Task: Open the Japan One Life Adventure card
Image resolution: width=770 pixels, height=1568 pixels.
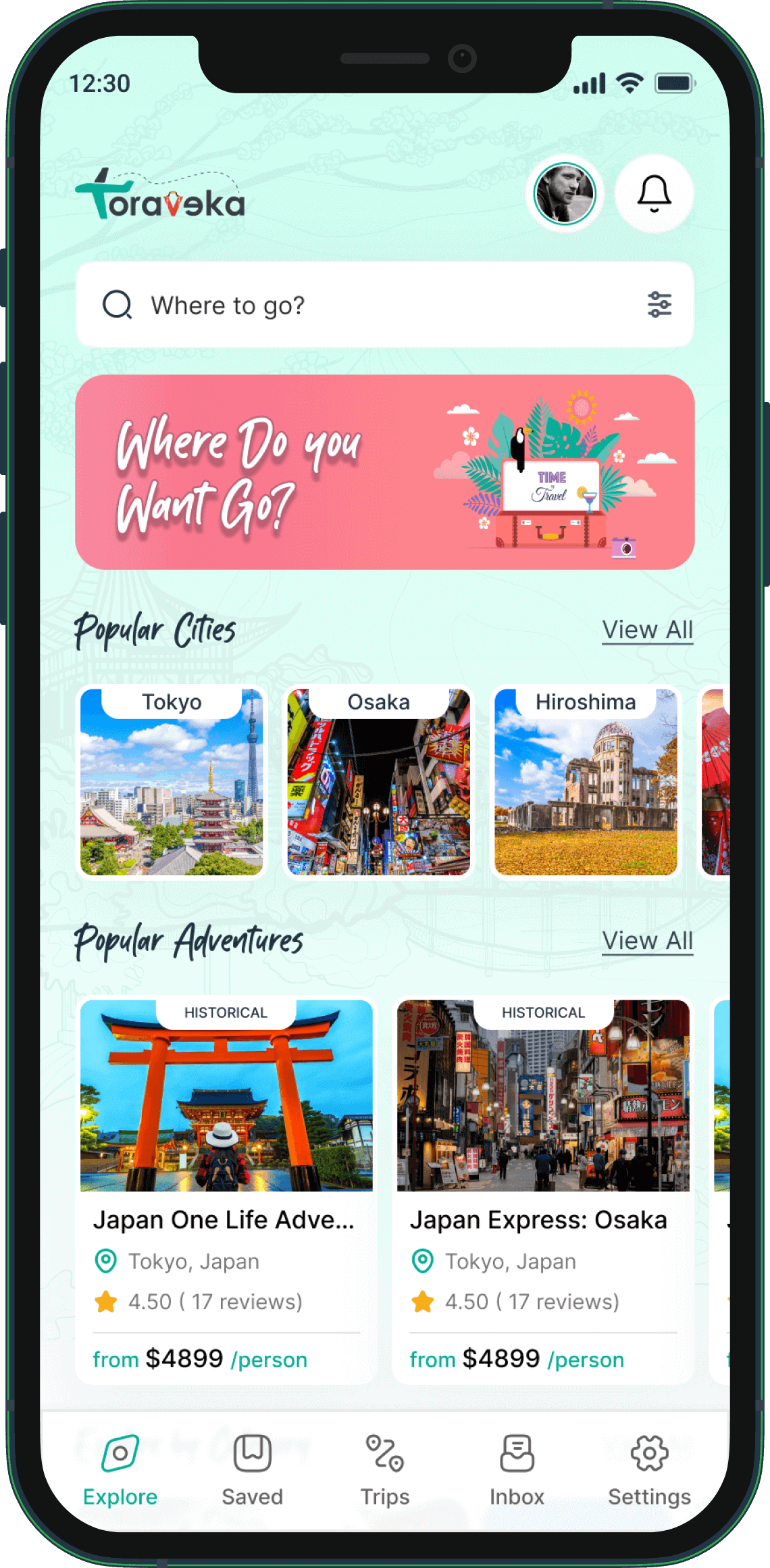Action: (x=226, y=1190)
